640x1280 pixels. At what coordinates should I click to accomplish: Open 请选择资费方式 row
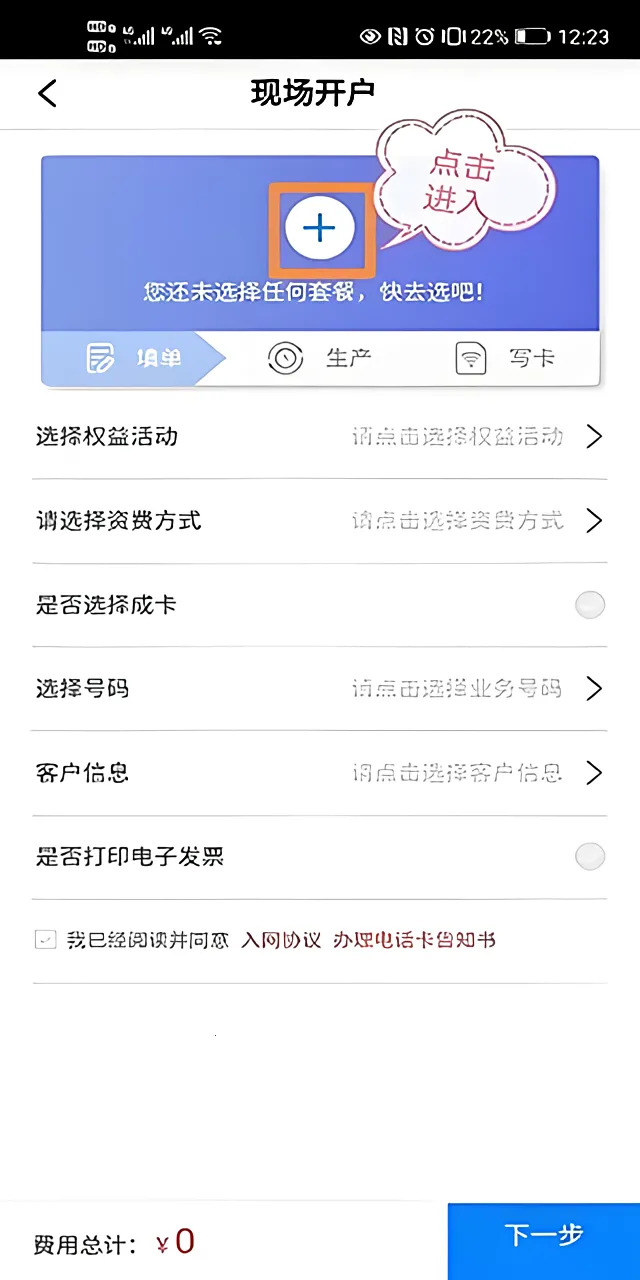pos(320,521)
